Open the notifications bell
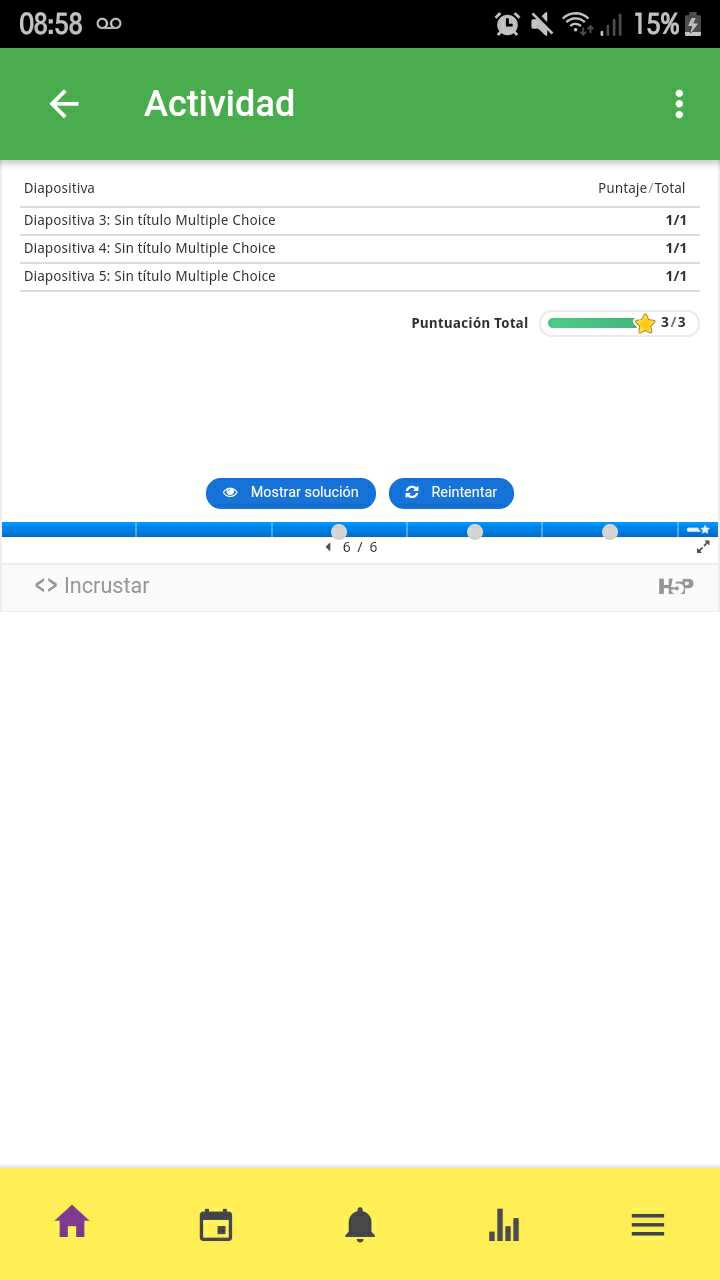 tap(360, 1224)
